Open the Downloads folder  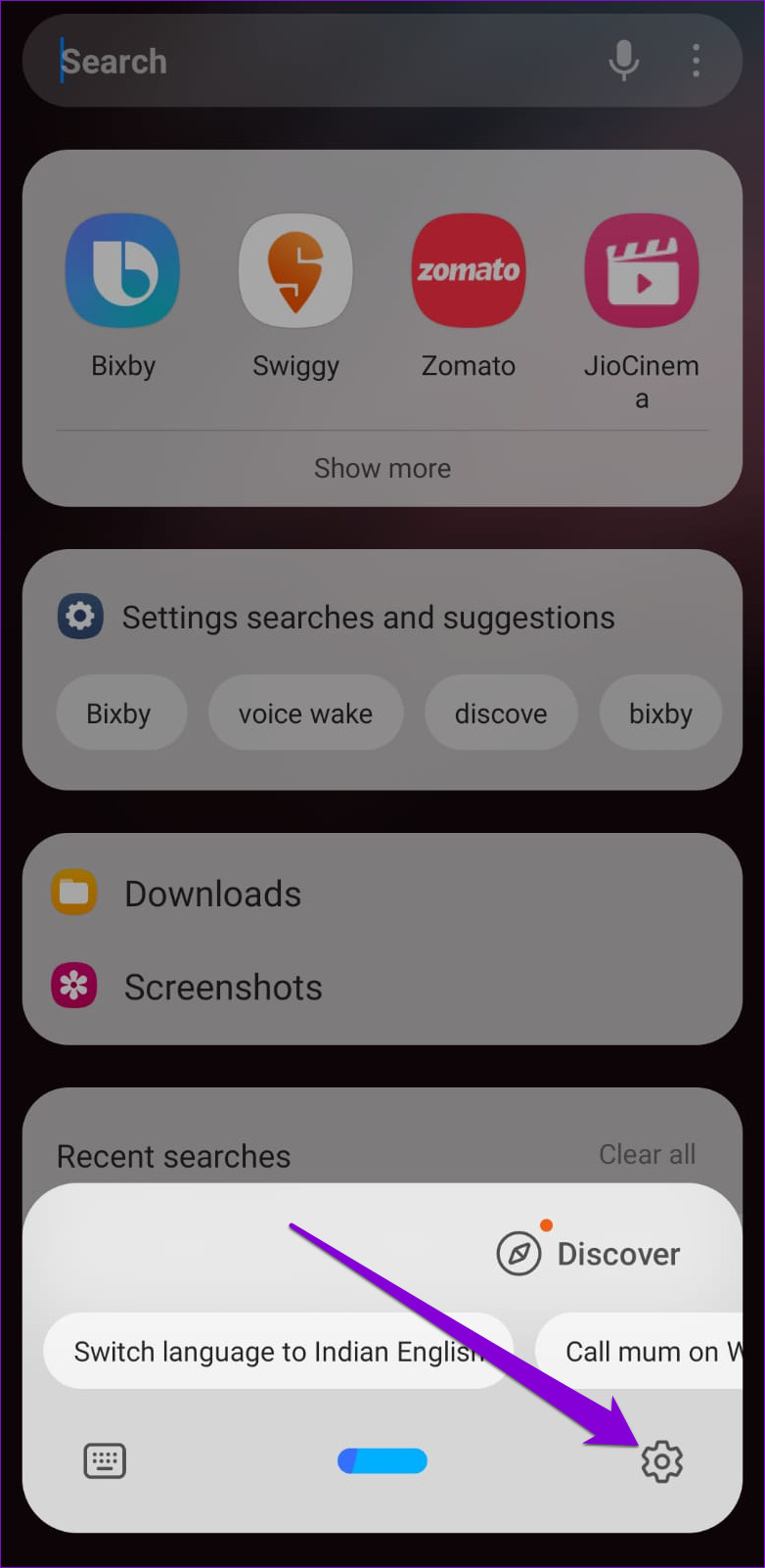(212, 894)
